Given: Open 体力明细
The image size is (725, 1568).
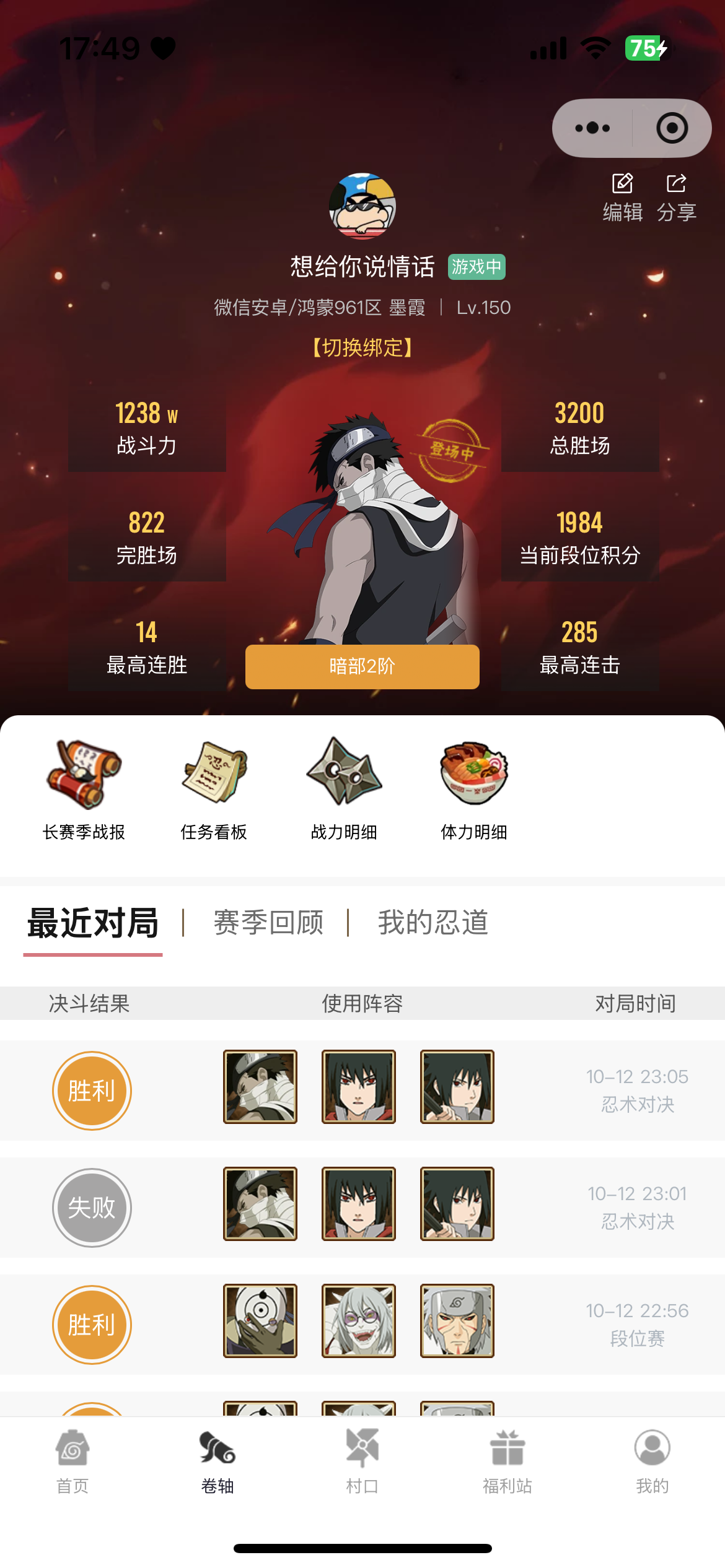Looking at the screenshot, I should click(474, 788).
